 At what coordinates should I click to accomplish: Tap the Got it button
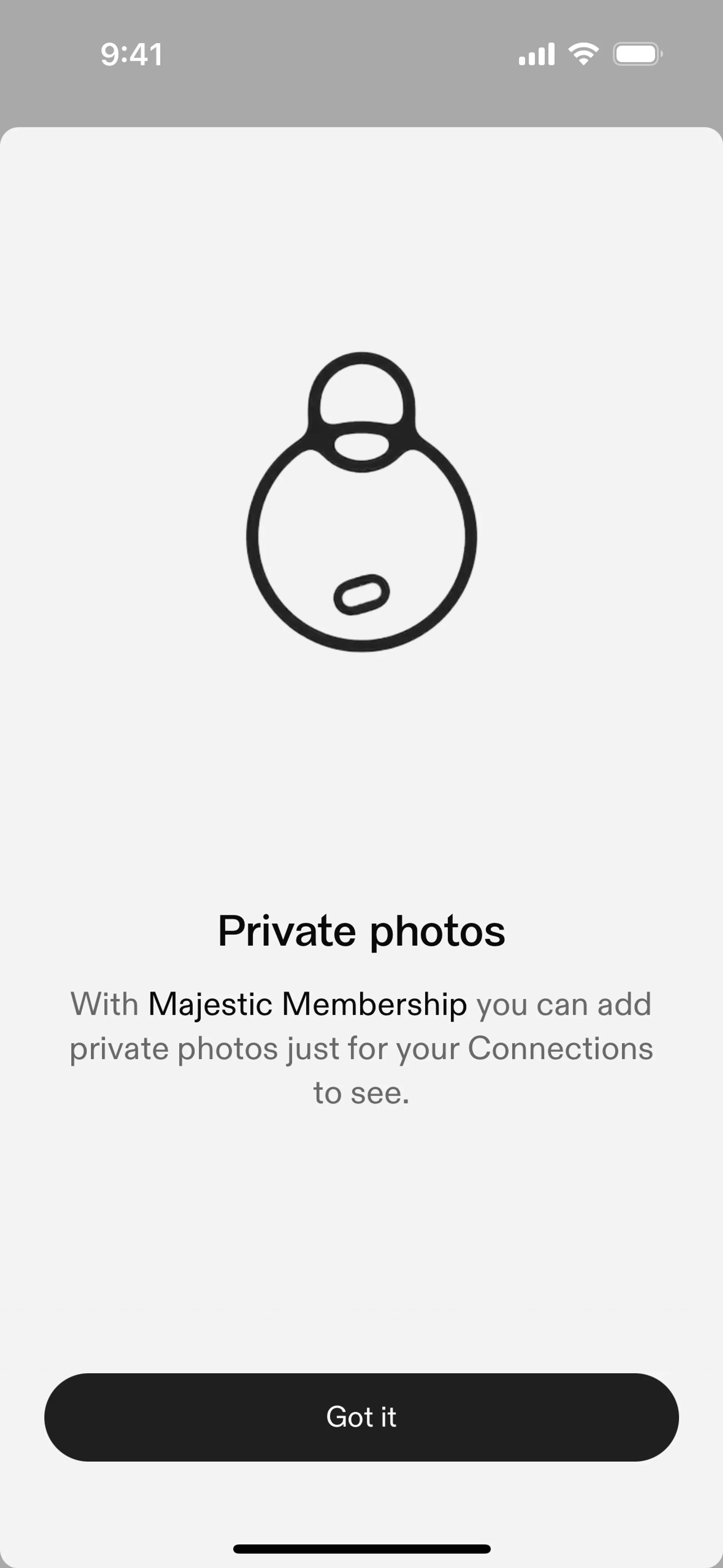pos(361,1417)
